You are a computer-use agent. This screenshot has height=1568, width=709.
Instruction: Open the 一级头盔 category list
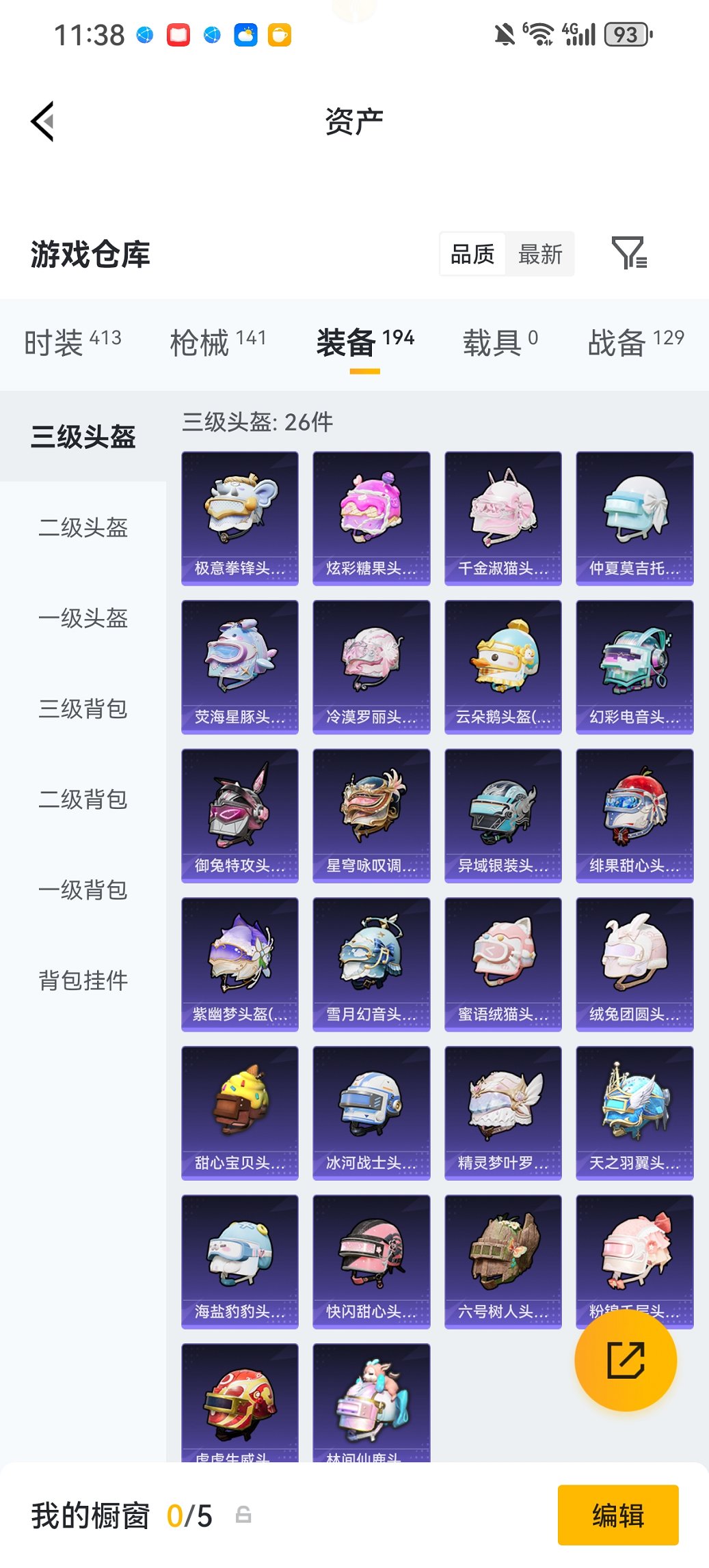coord(82,619)
